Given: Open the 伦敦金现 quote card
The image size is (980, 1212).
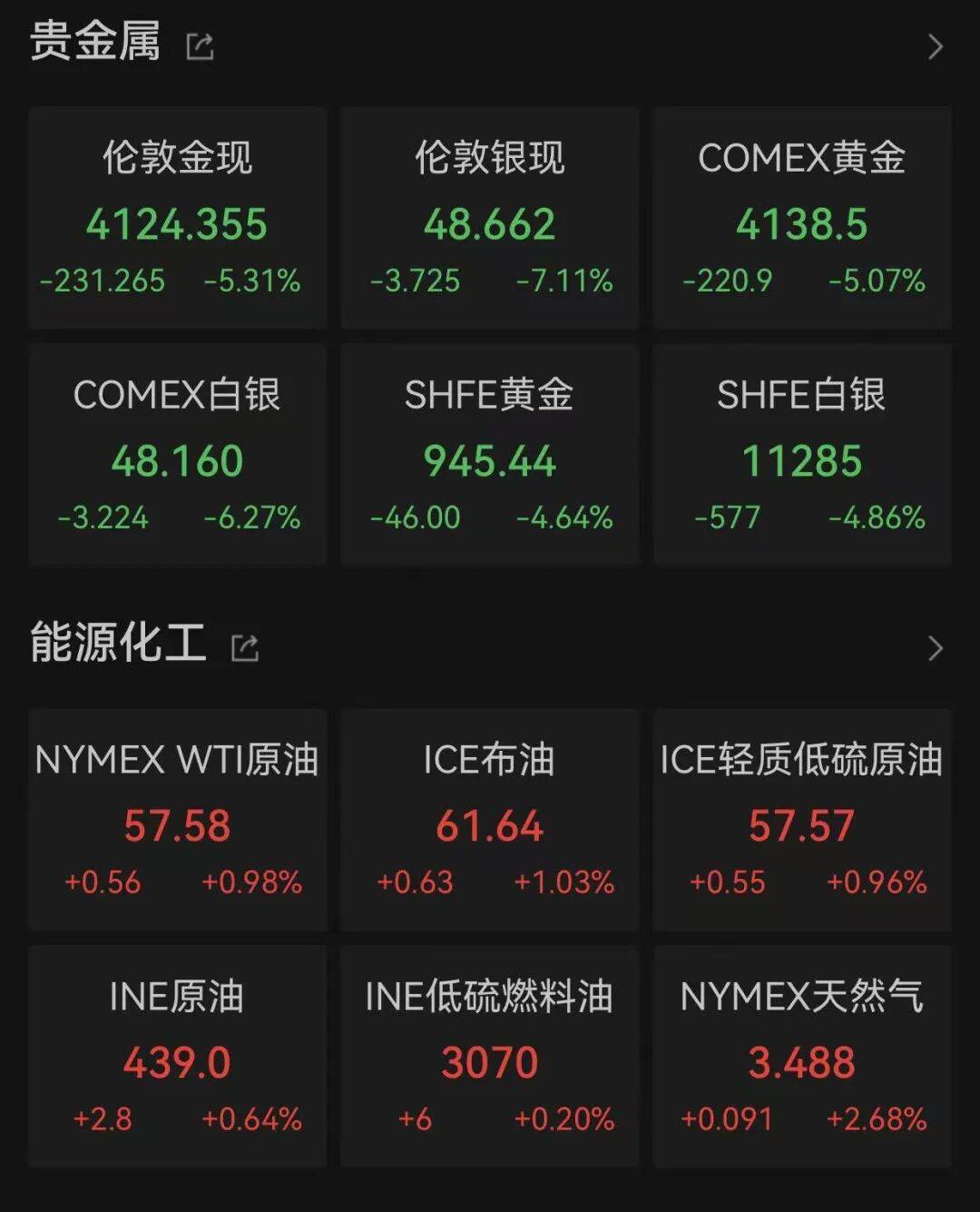Looking at the screenshot, I should click(177, 218).
